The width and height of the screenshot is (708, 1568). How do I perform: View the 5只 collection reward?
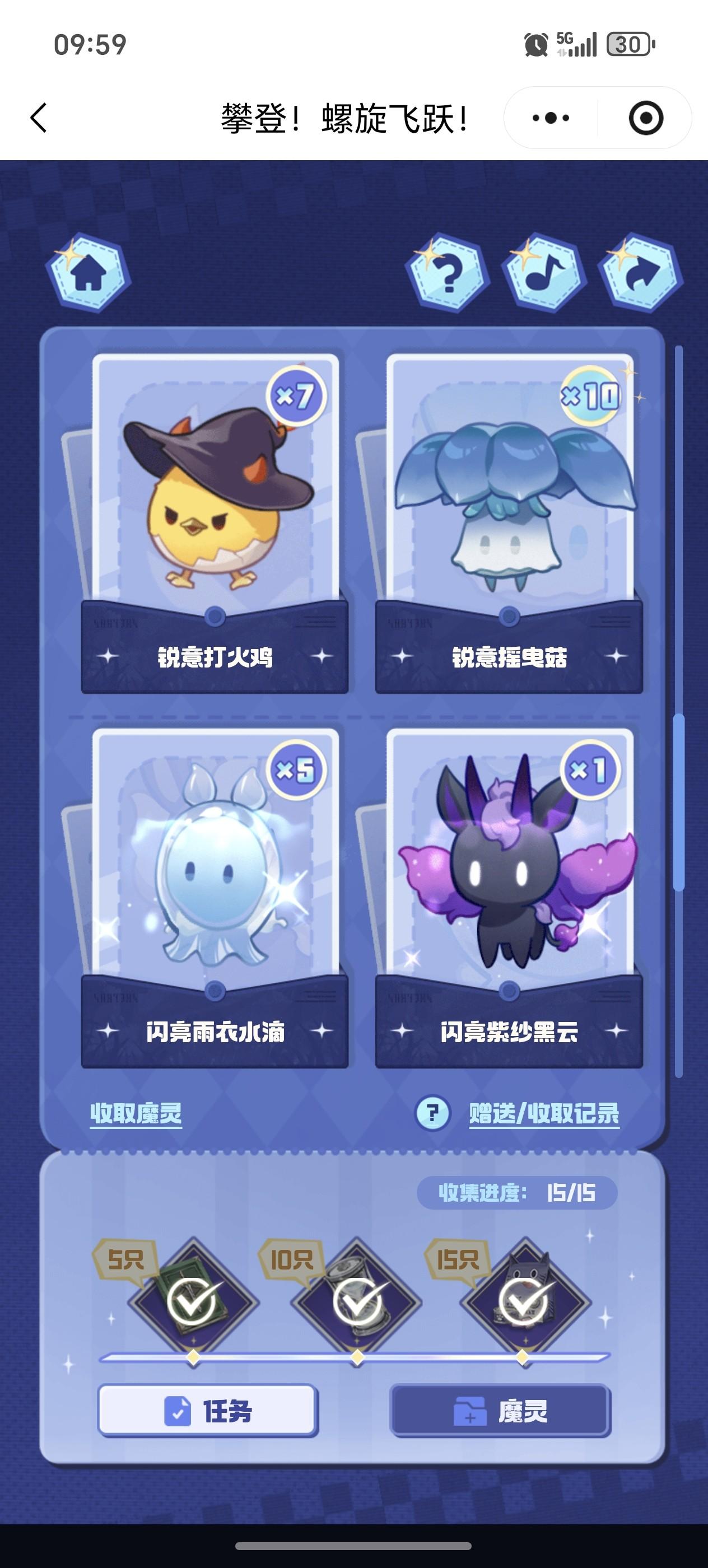coord(193,1302)
